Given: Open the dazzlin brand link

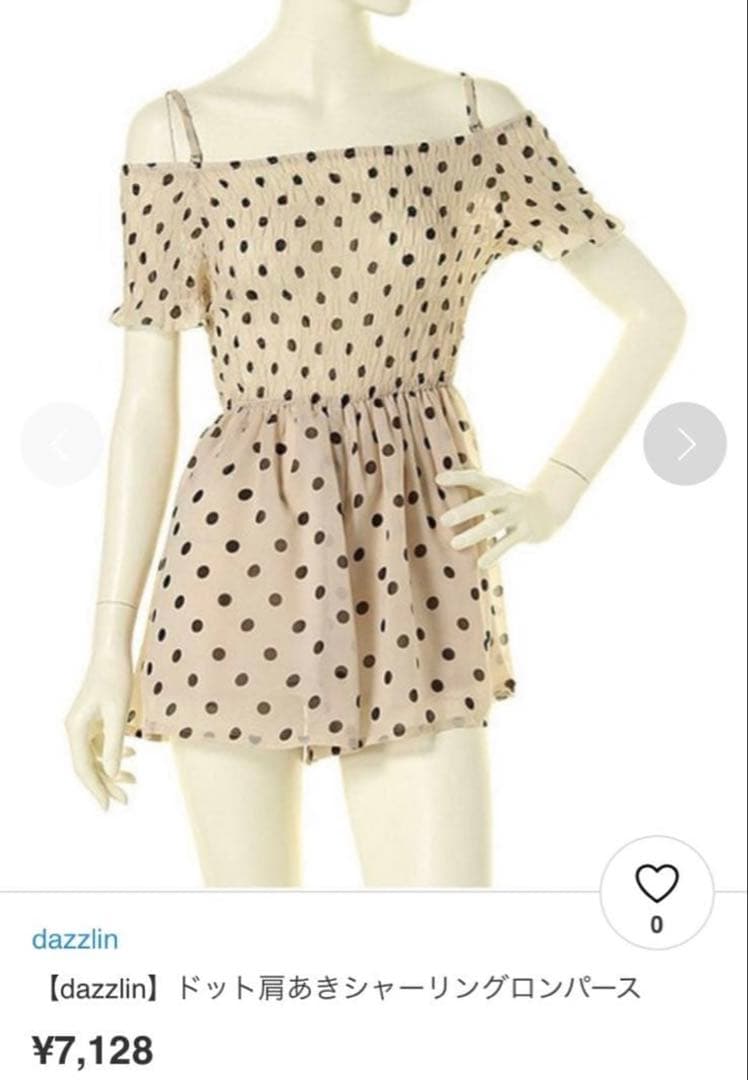Looking at the screenshot, I should pos(75,939).
